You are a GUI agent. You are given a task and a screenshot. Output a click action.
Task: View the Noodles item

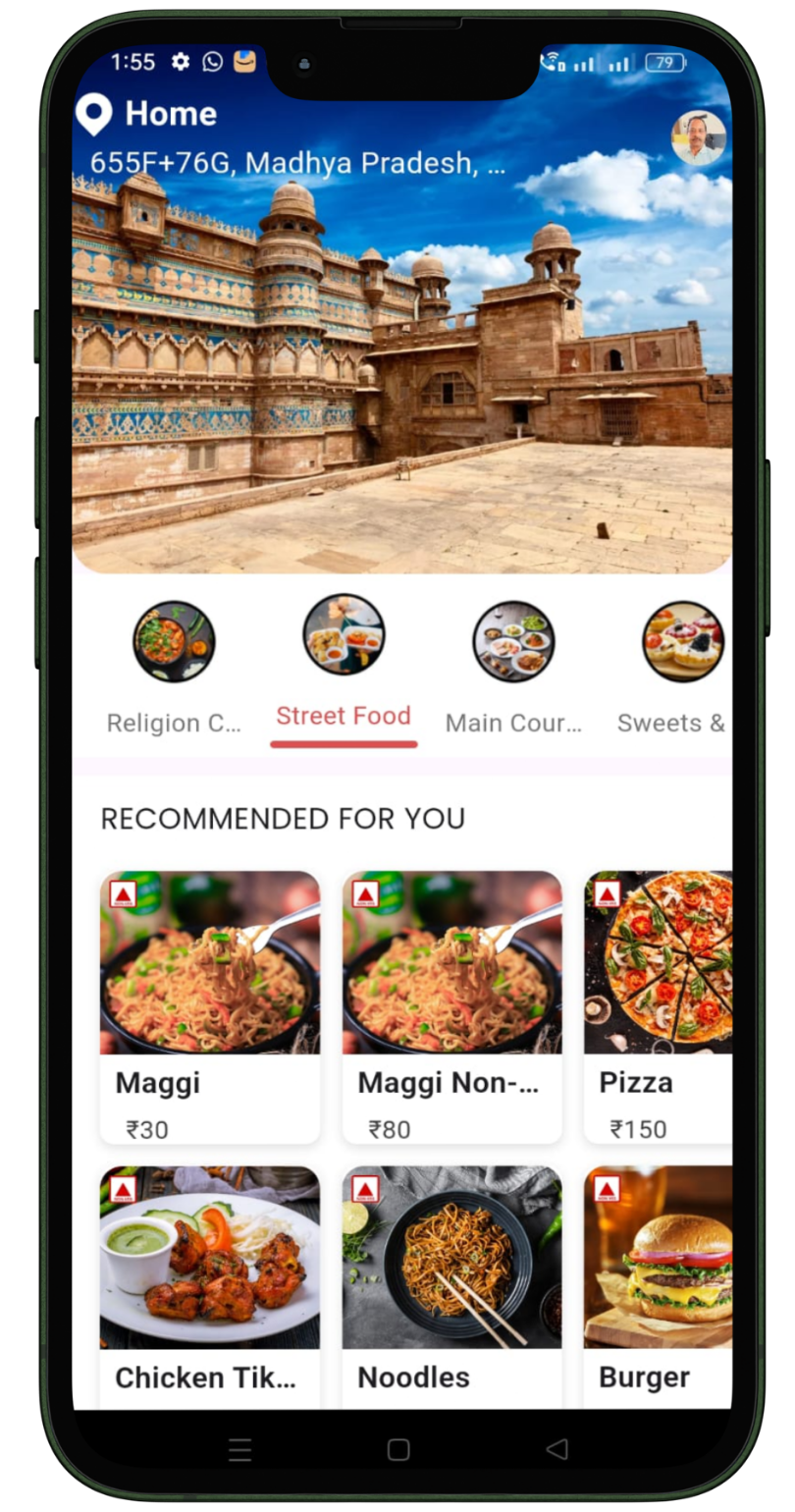pos(451,1286)
